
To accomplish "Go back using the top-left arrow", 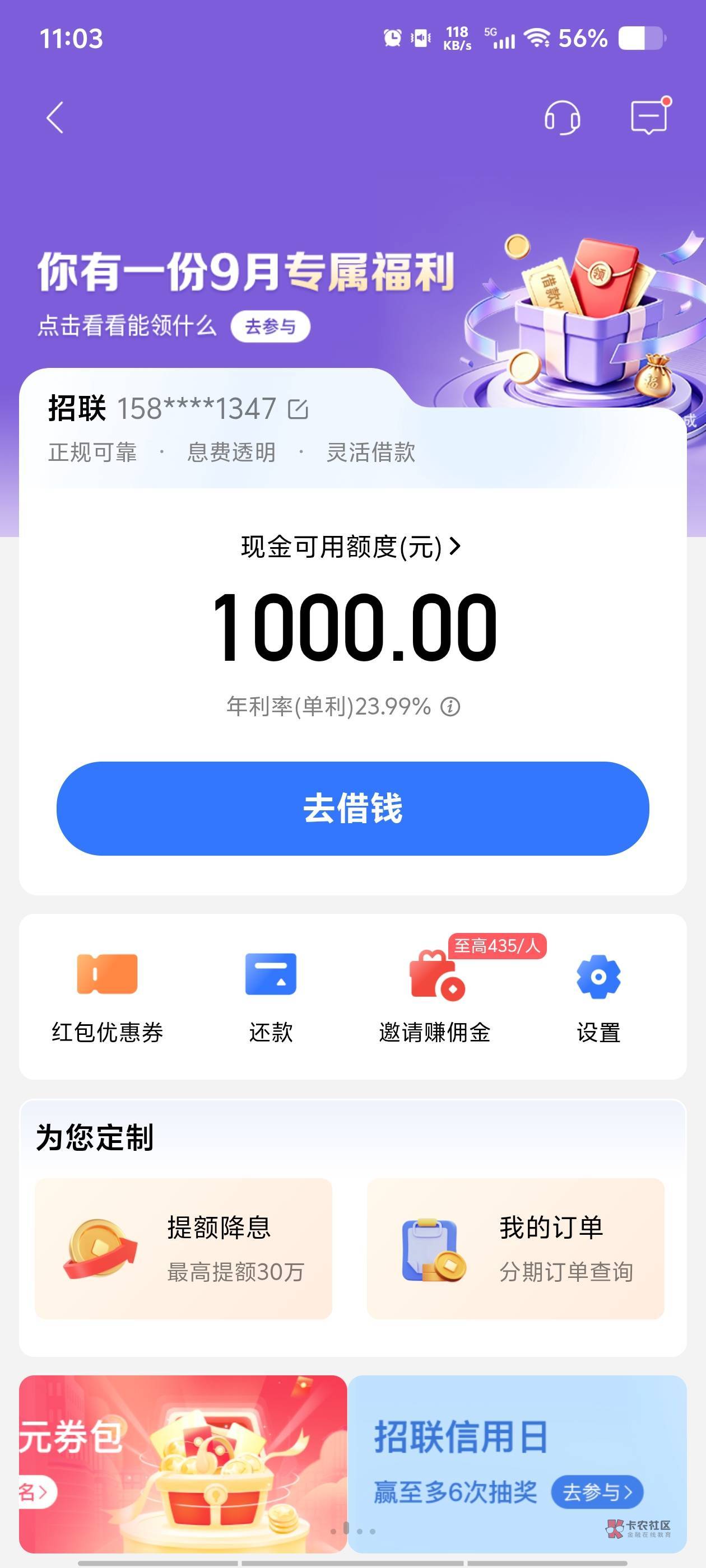I will click(x=55, y=118).
